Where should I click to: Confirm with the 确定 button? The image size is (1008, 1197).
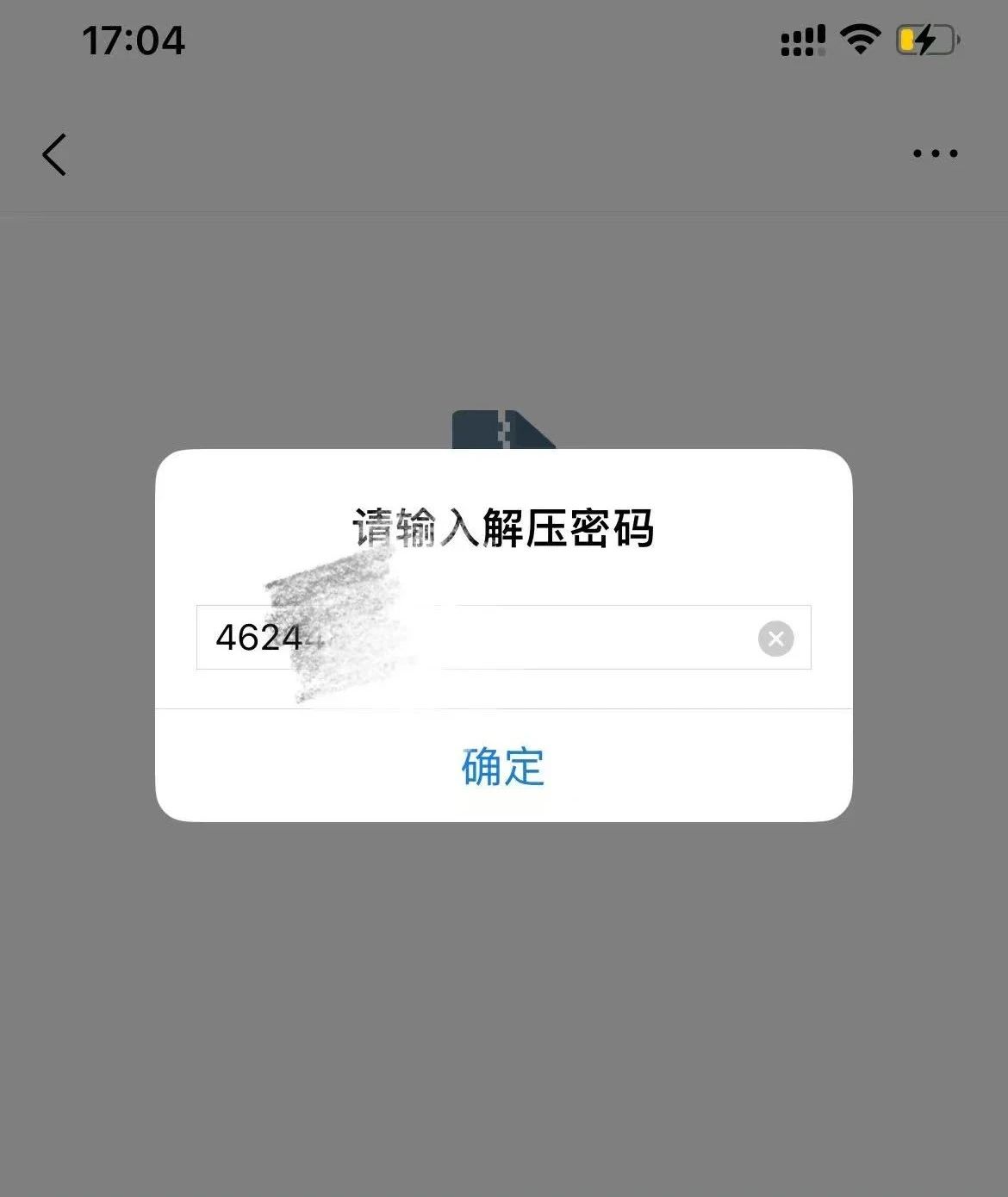point(503,766)
